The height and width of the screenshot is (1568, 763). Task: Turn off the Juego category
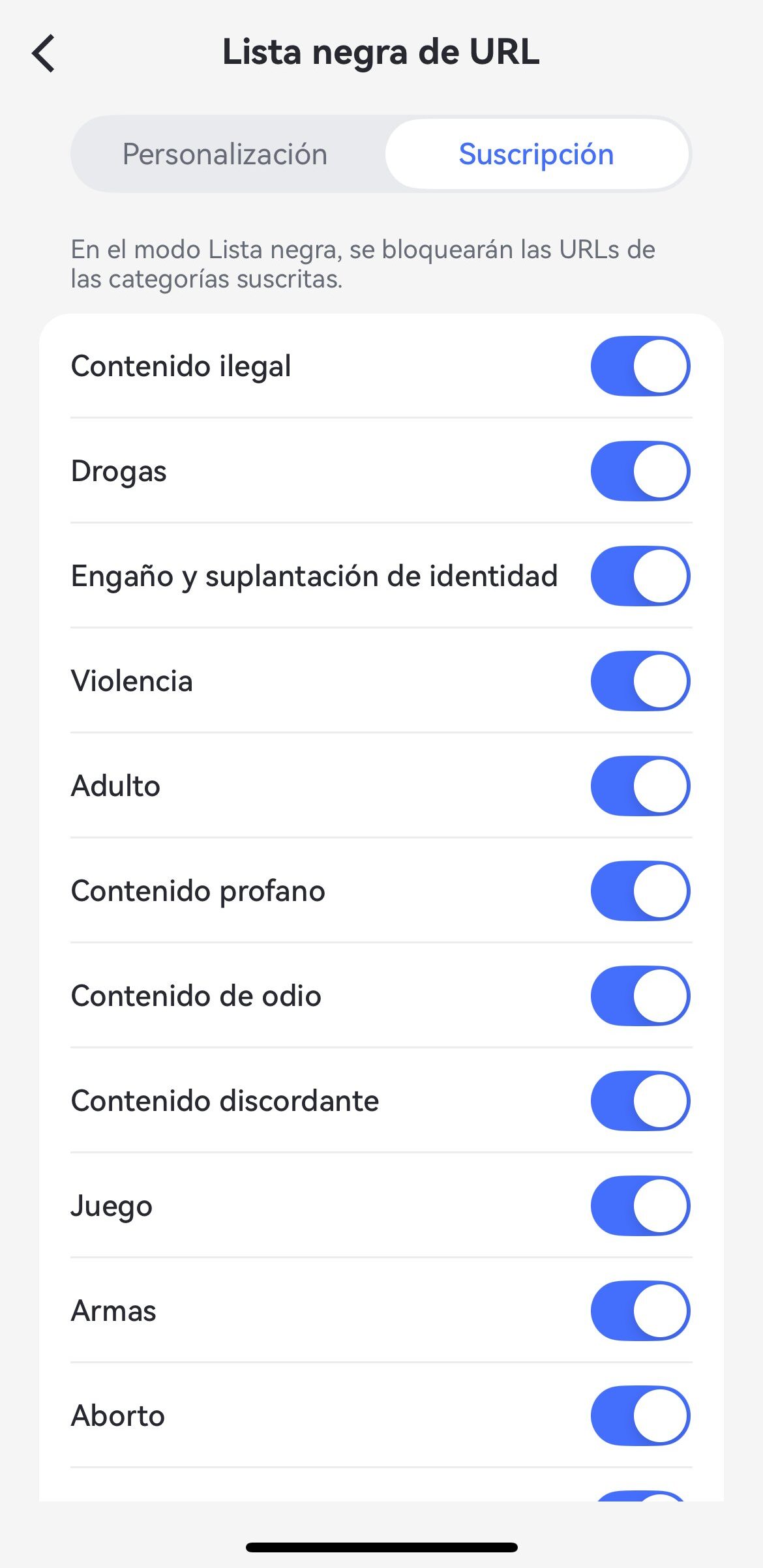pyautogui.click(x=640, y=1206)
